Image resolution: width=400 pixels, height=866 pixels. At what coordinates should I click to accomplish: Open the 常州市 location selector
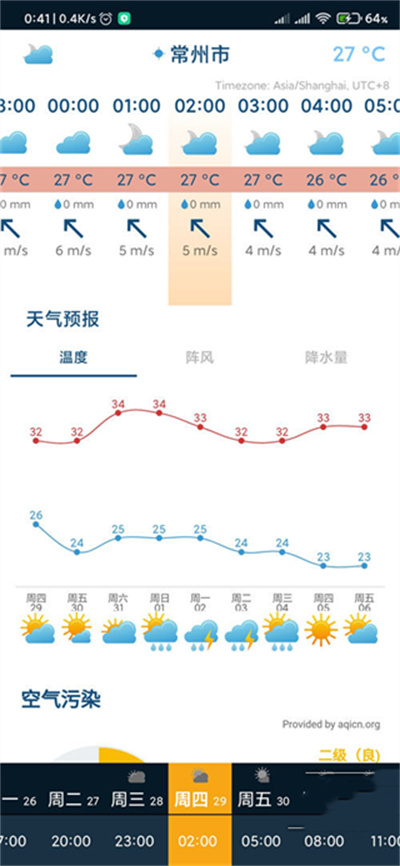pyautogui.click(x=191, y=54)
